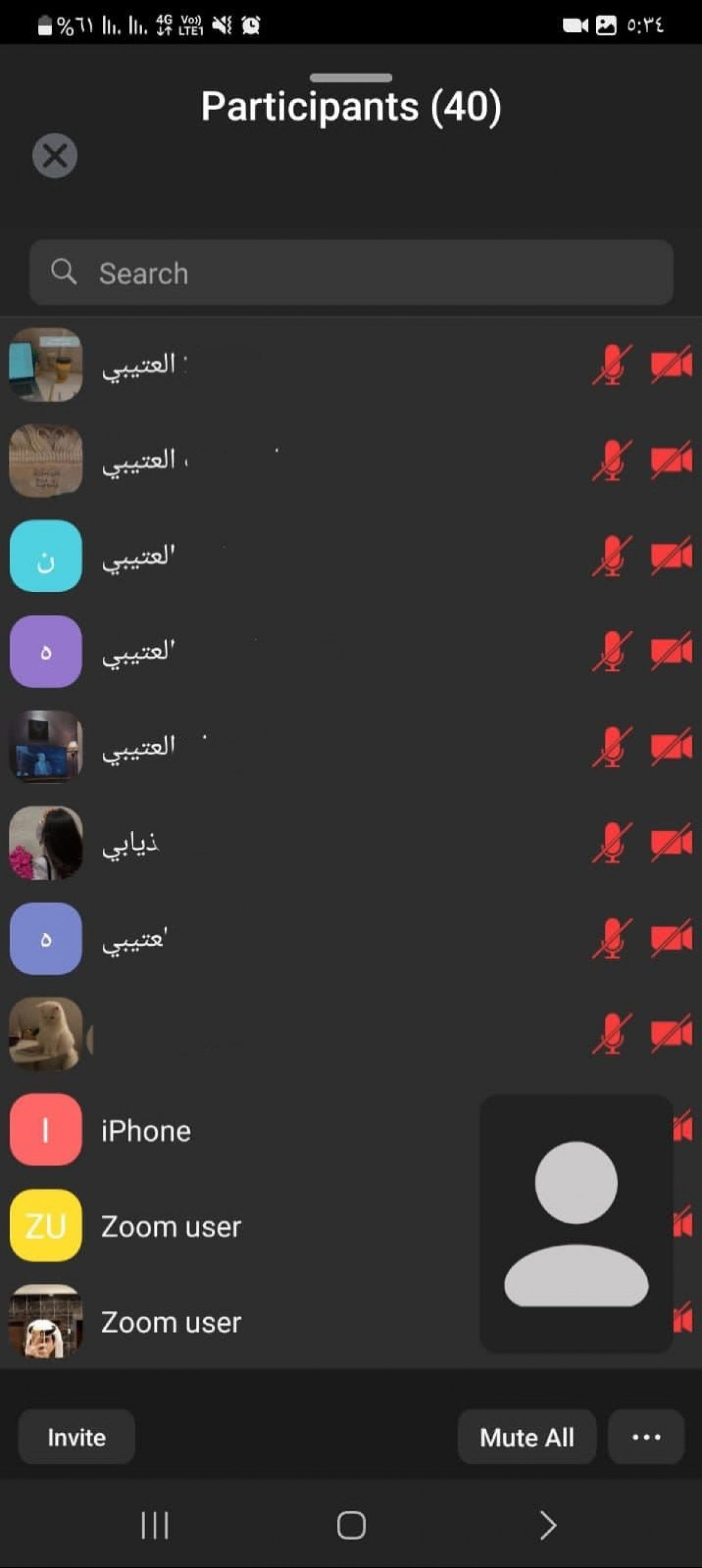Open the participant with cyan ن avatar
Viewport: 702px width, 1568px height.
[350, 556]
